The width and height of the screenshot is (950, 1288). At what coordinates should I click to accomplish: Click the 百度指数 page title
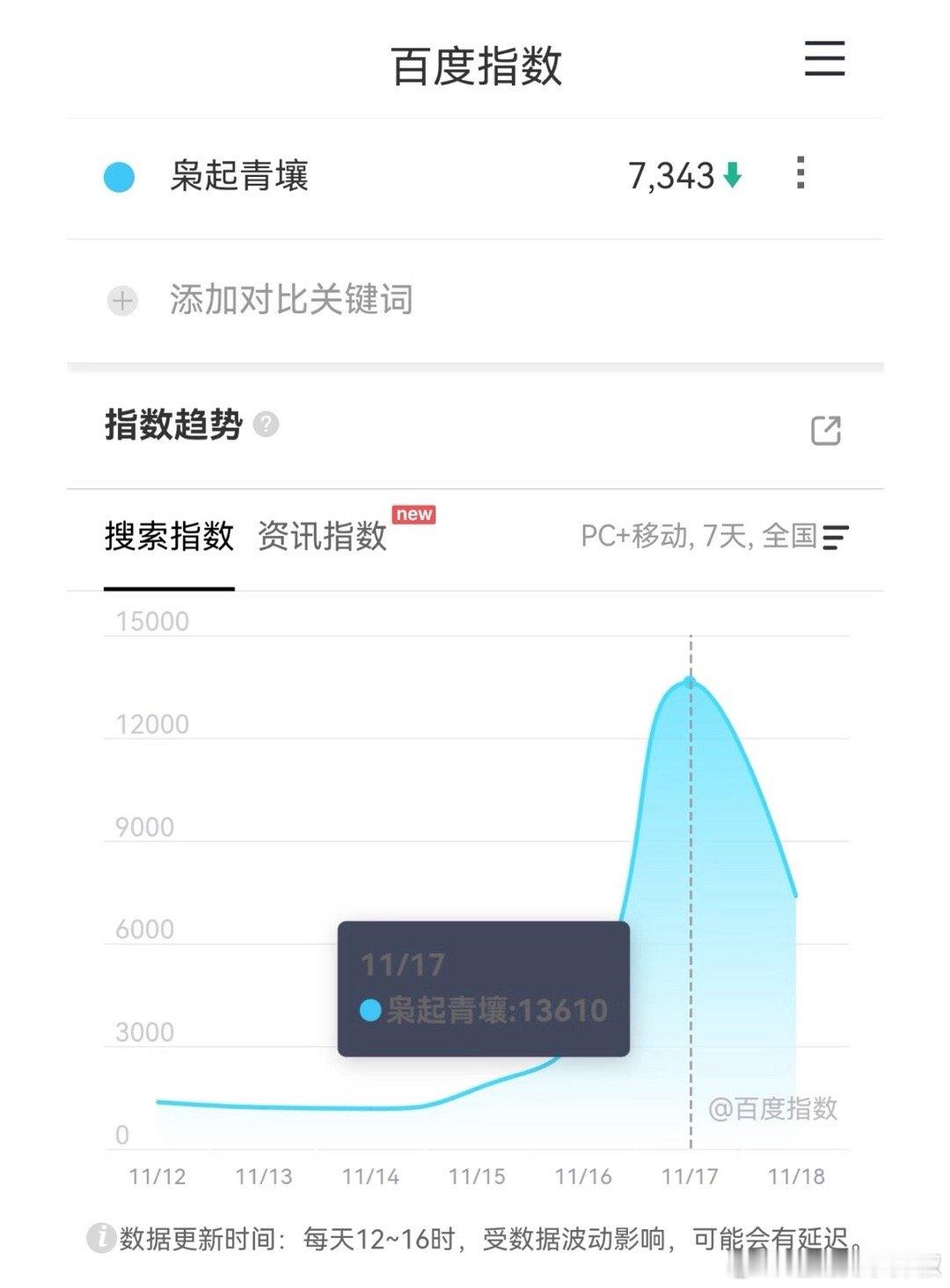[475, 63]
